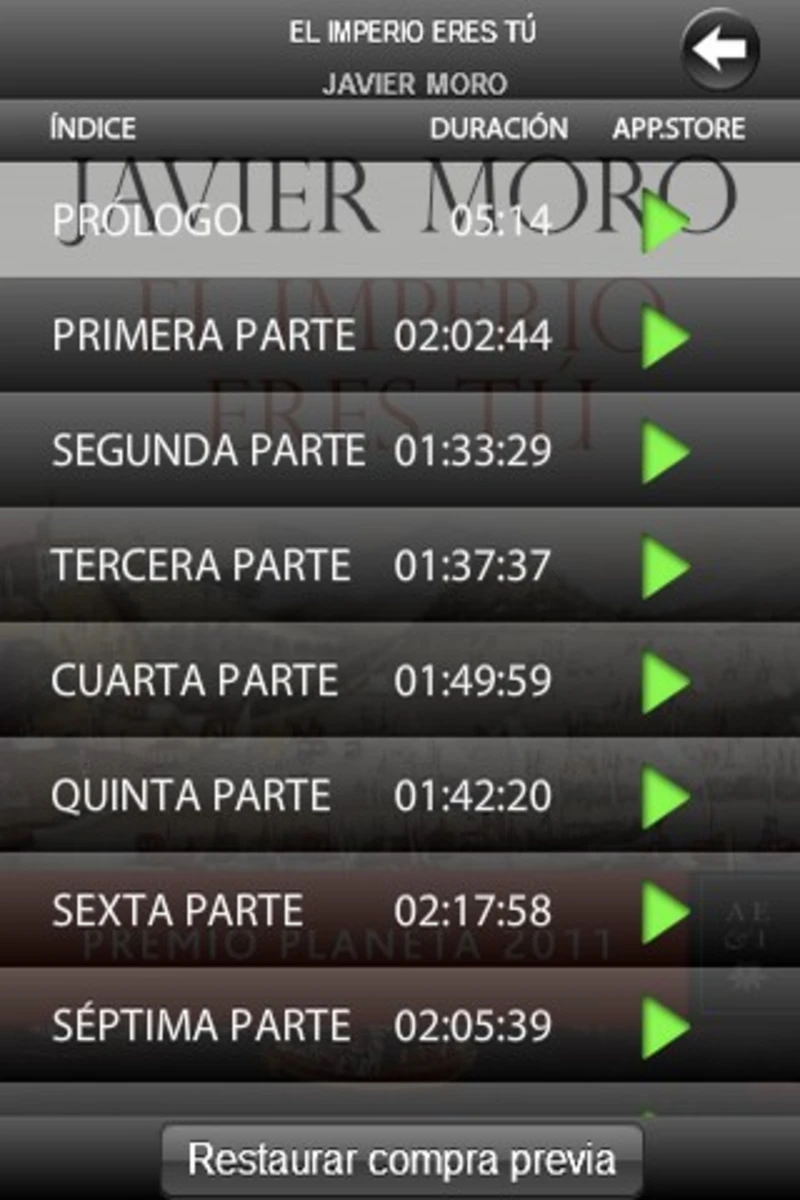
Task: Tap play icon for CUARTA PARTE
Action: (x=664, y=682)
